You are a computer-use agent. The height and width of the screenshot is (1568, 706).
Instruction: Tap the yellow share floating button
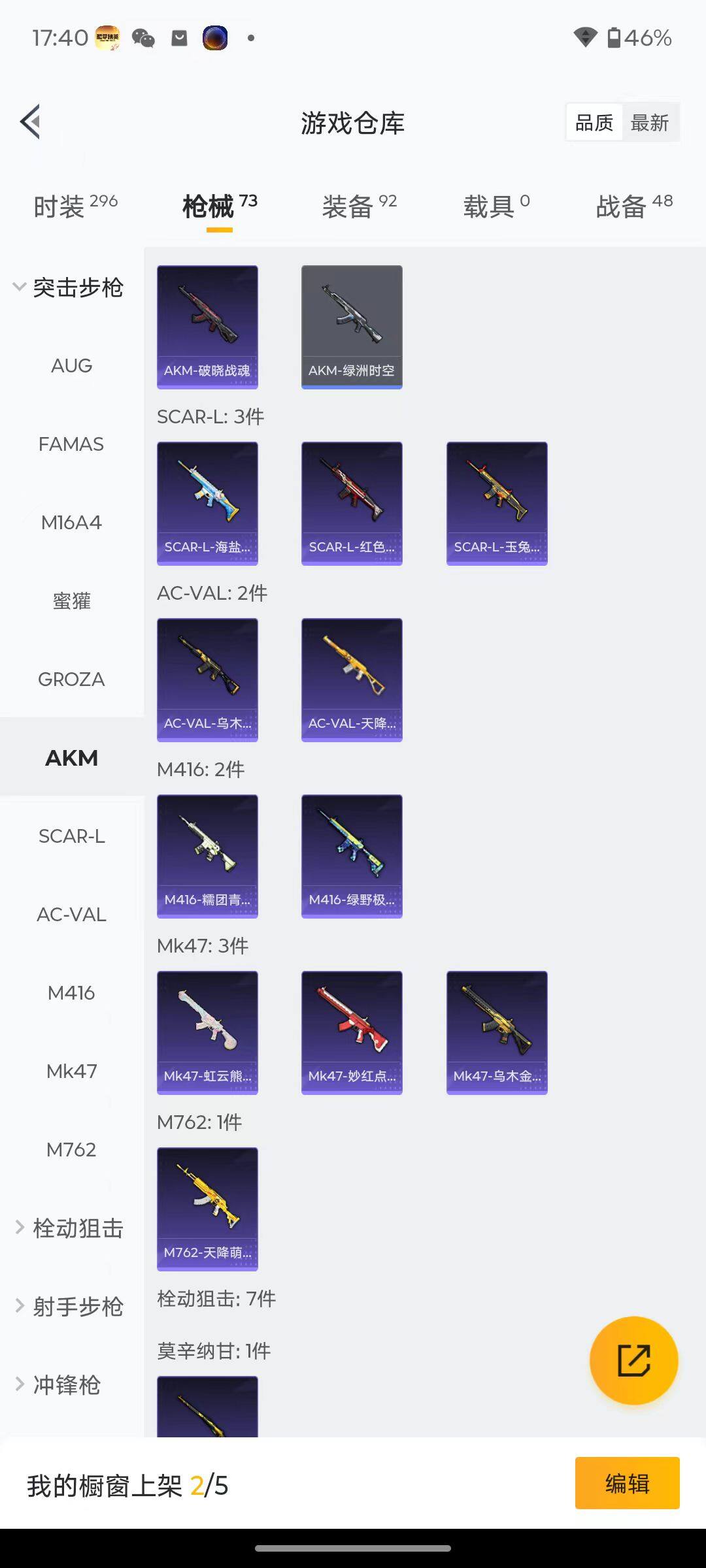click(x=633, y=1361)
